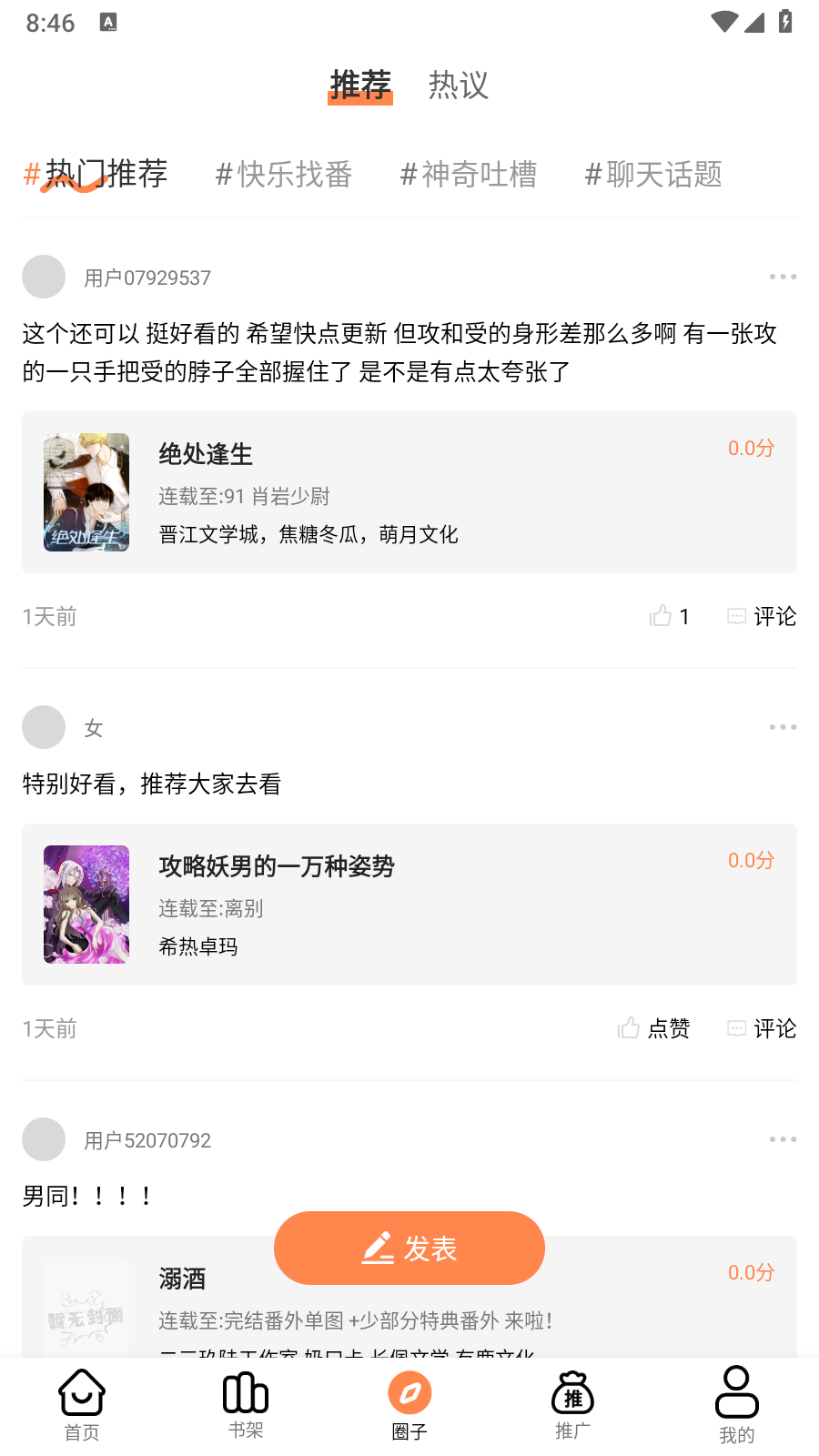Tap the 发表 button to post
The height and width of the screenshot is (1456, 819).
point(409,1249)
